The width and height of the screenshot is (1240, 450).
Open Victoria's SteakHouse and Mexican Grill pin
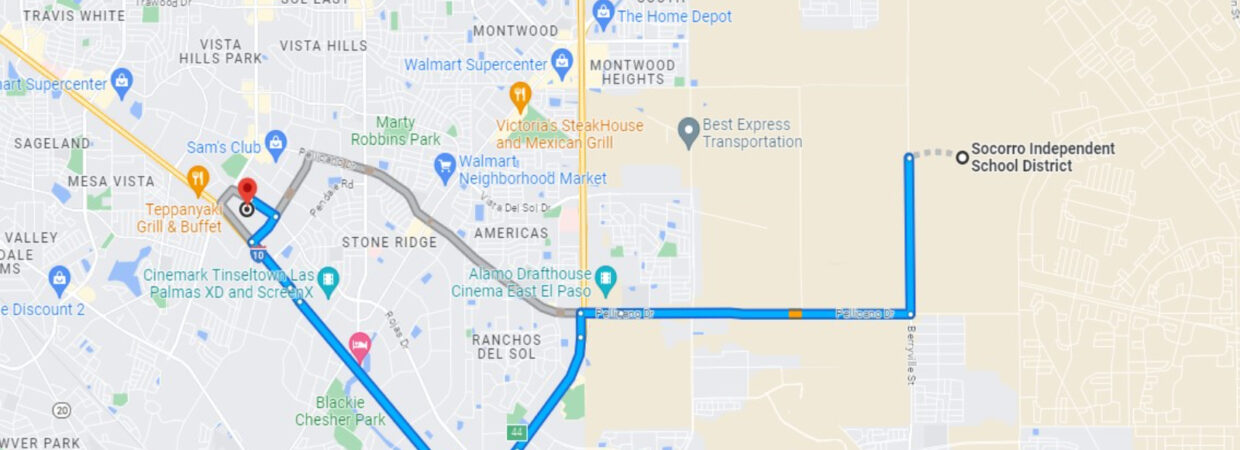519,97
